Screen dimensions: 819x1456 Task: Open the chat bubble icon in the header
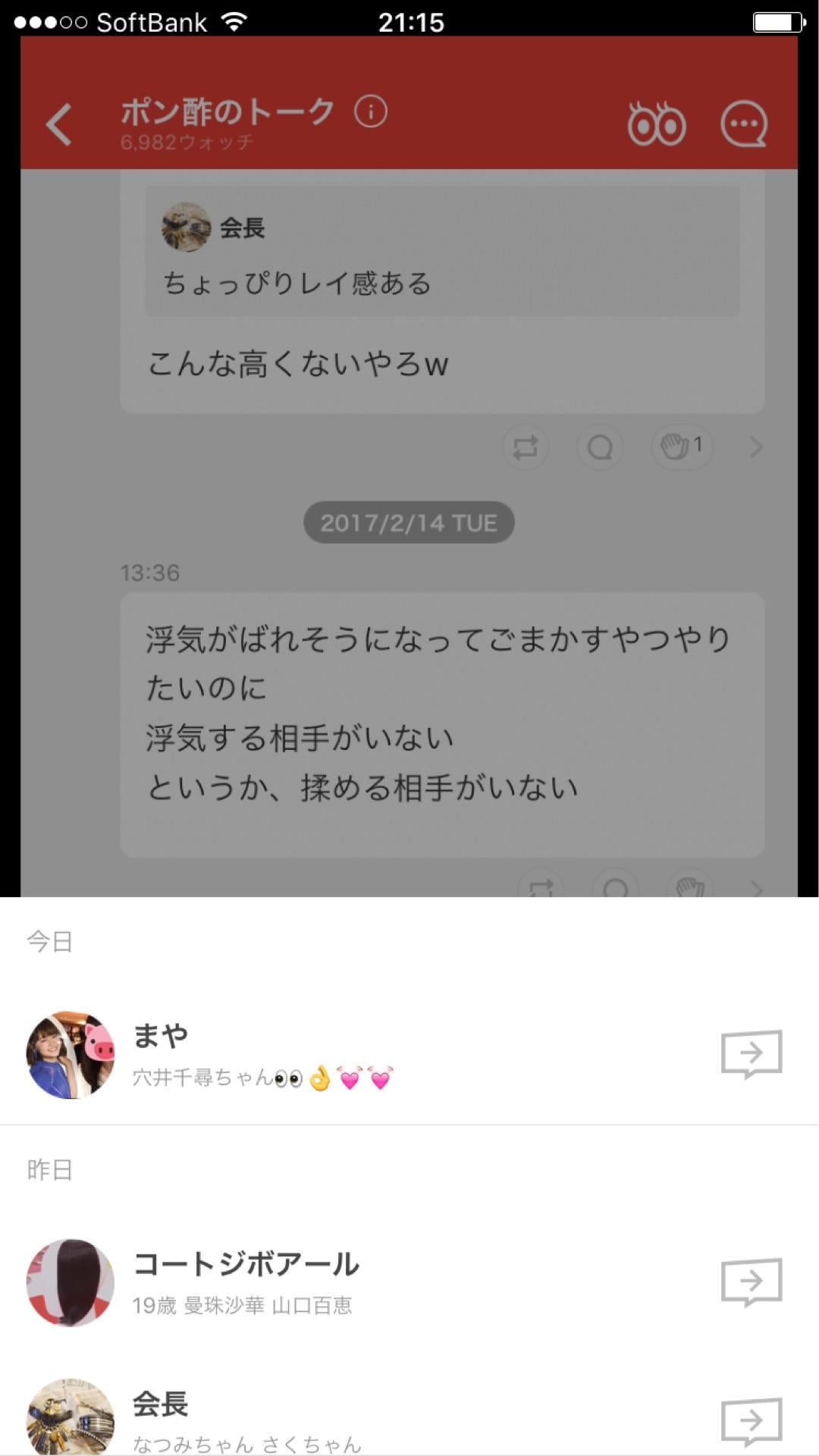[743, 123]
